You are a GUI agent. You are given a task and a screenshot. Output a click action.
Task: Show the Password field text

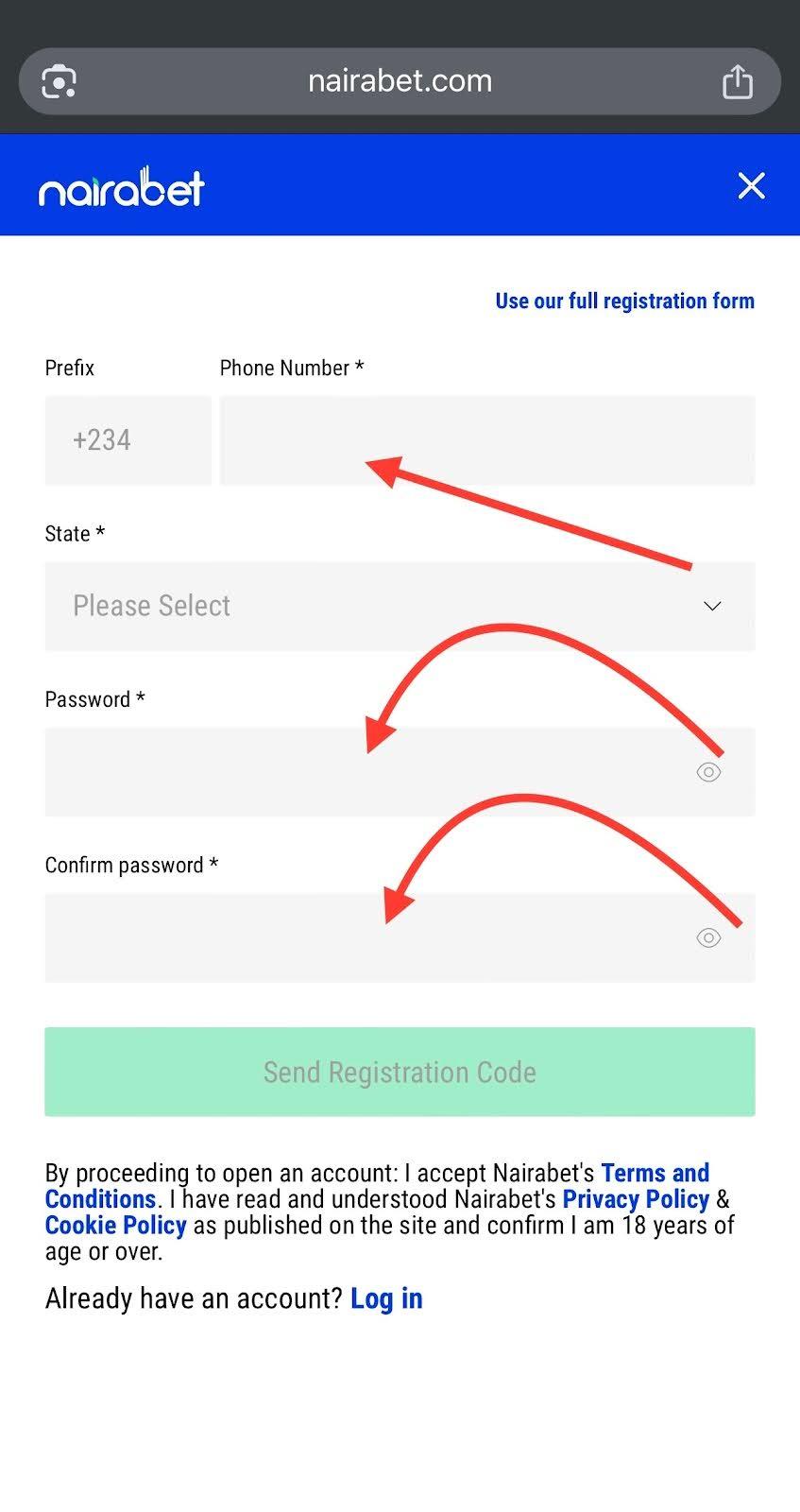708,772
